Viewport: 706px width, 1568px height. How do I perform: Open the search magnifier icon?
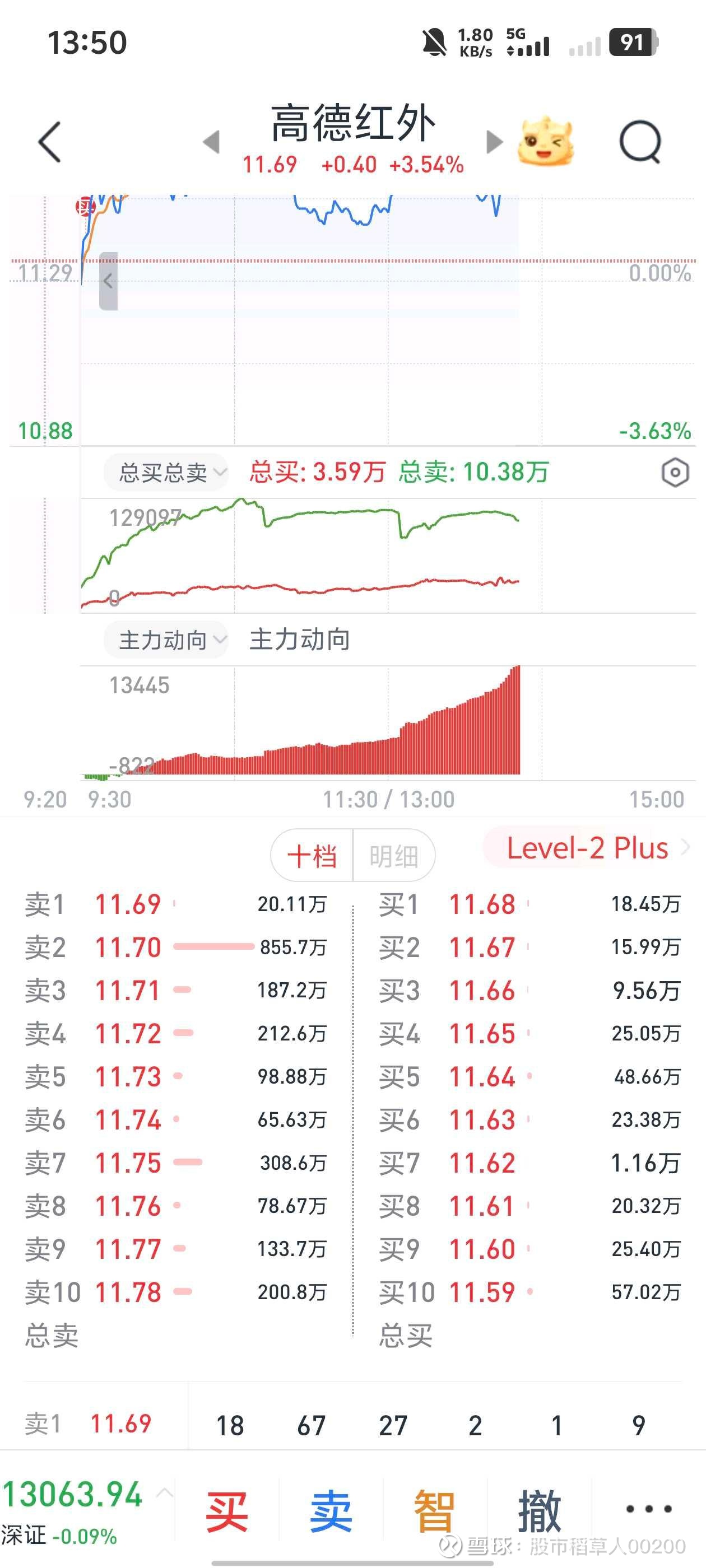pyautogui.click(x=640, y=142)
